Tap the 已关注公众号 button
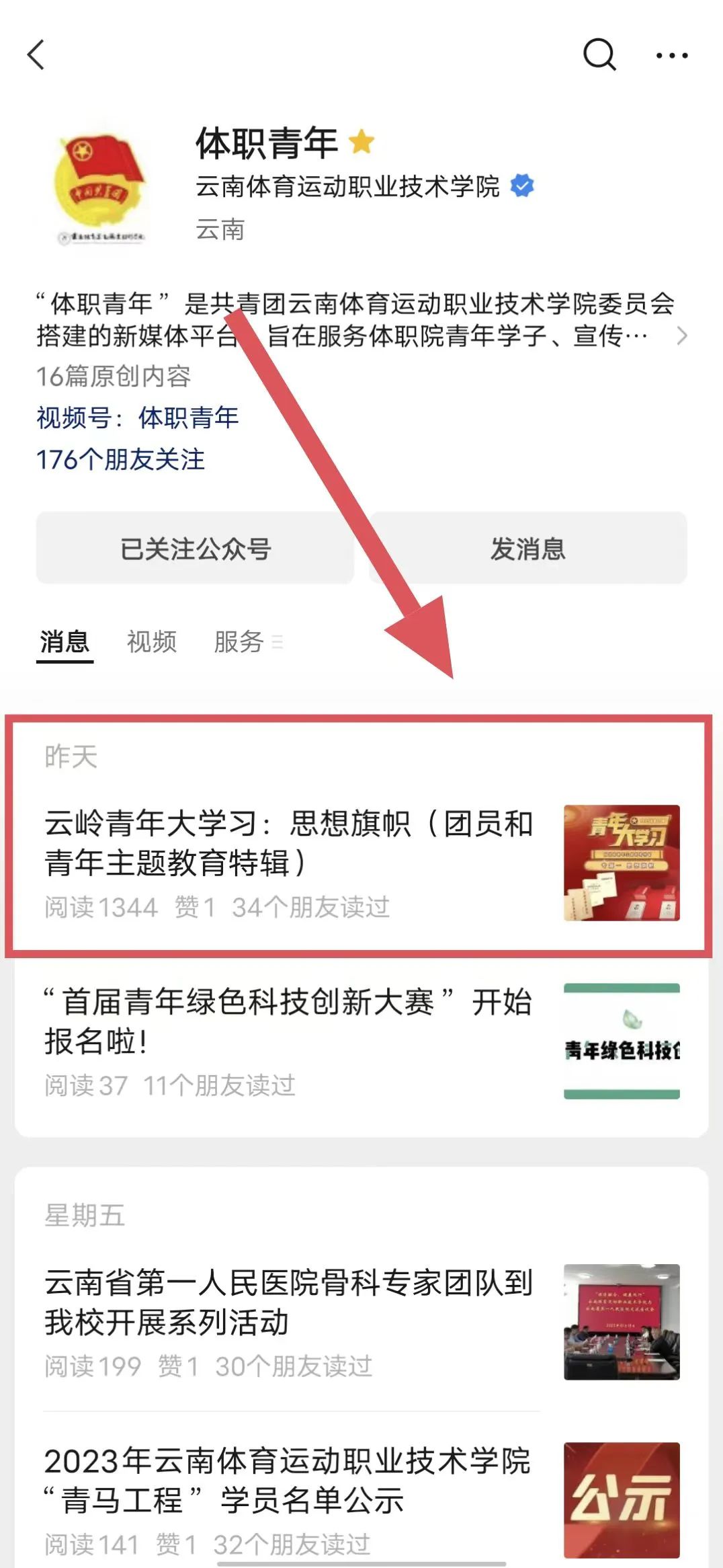The width and height of the screenshot is (723, 1568). 195,549
